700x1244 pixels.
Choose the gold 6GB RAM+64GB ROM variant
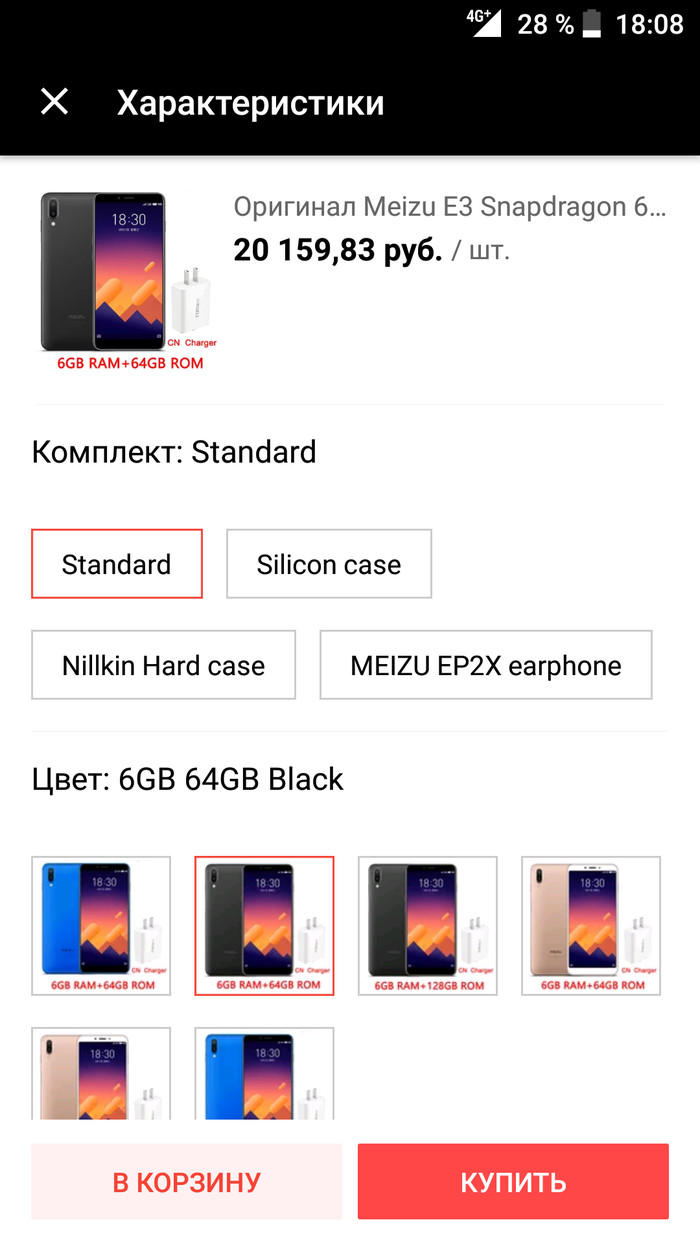tap(590, 925)
